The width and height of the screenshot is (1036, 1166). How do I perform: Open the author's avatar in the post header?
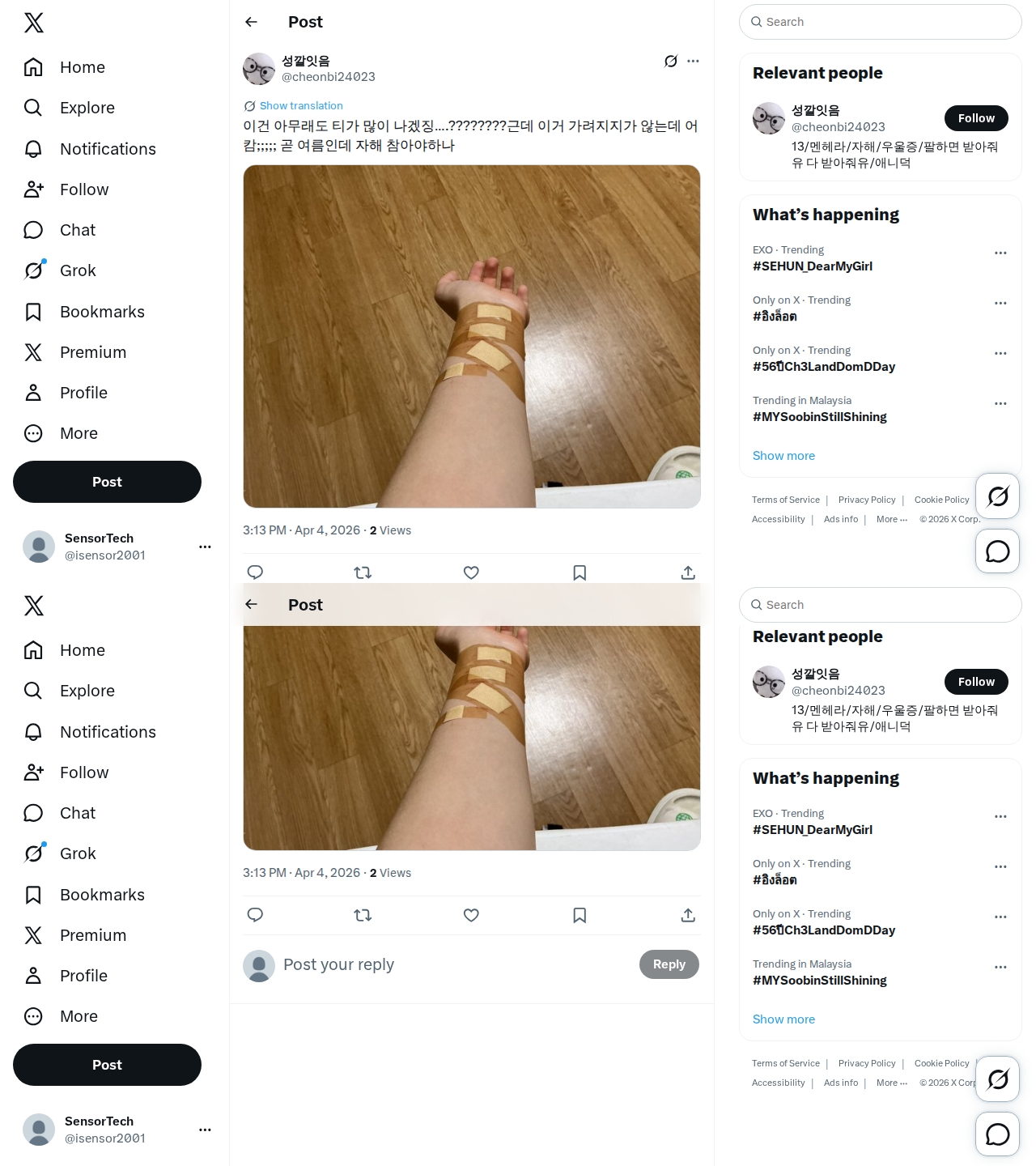[x=259, y=69]
